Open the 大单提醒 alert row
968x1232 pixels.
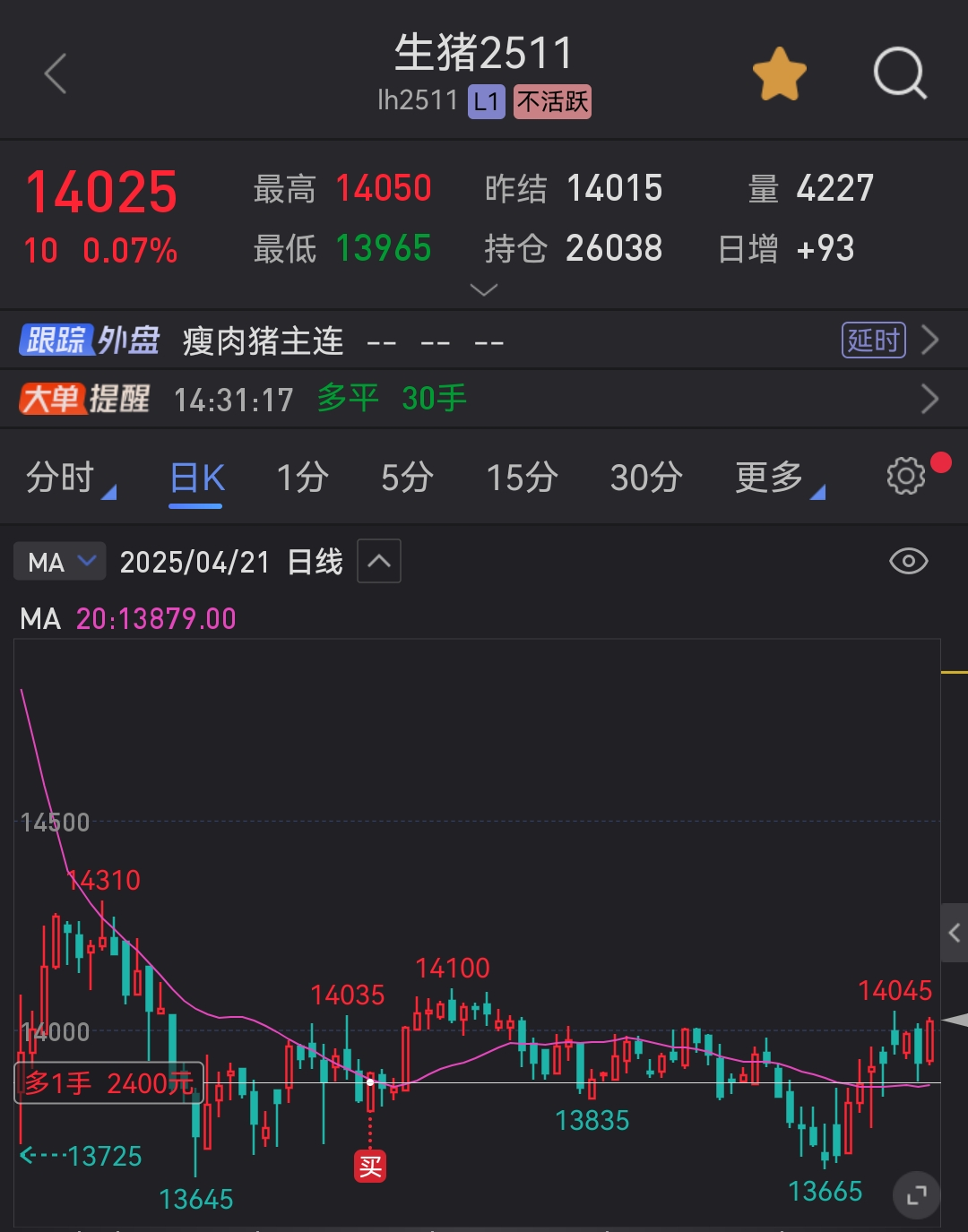pyautogui.click(x=484, y=399)
